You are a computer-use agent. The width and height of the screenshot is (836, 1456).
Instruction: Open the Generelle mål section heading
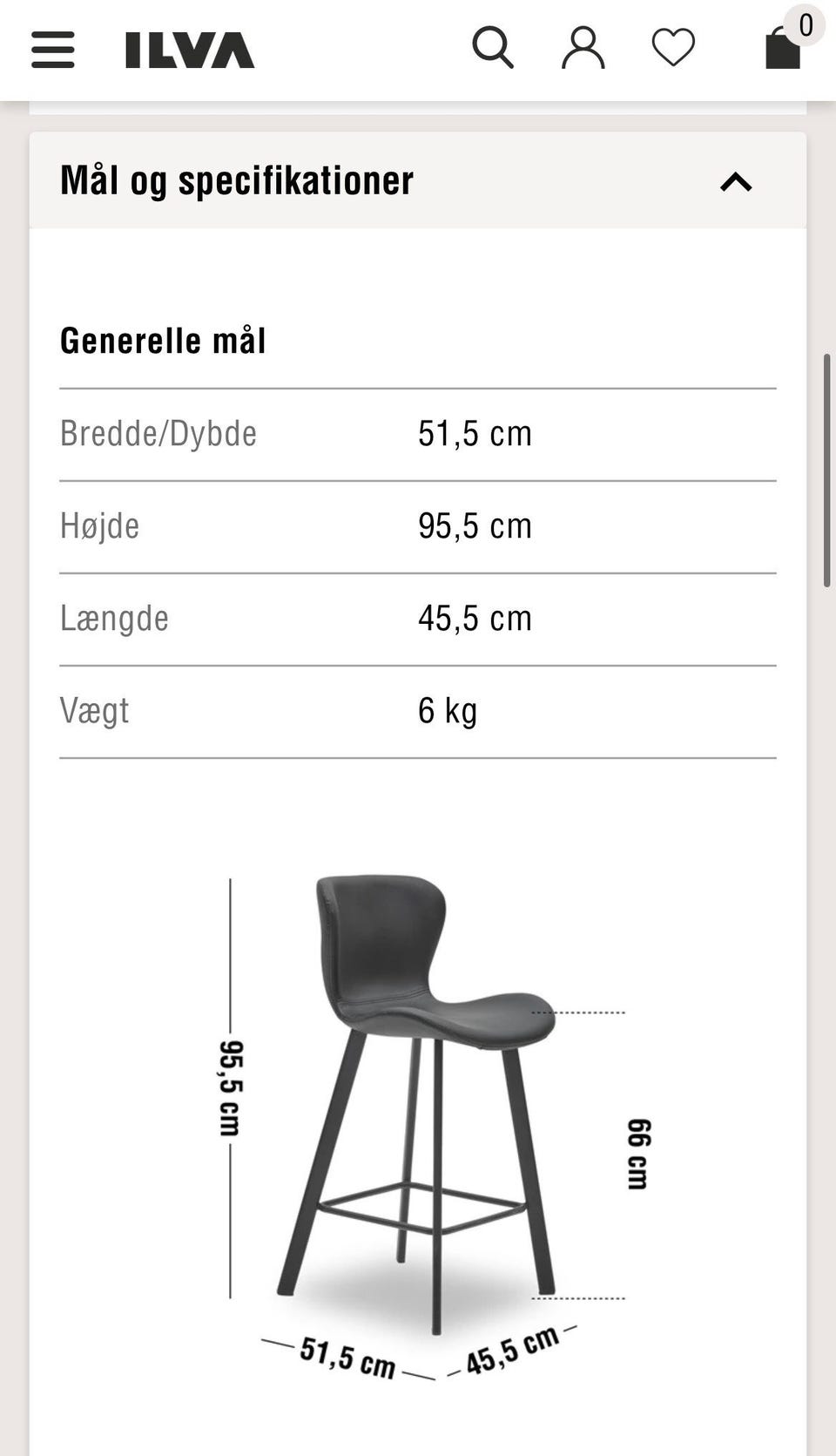[163, 340]
